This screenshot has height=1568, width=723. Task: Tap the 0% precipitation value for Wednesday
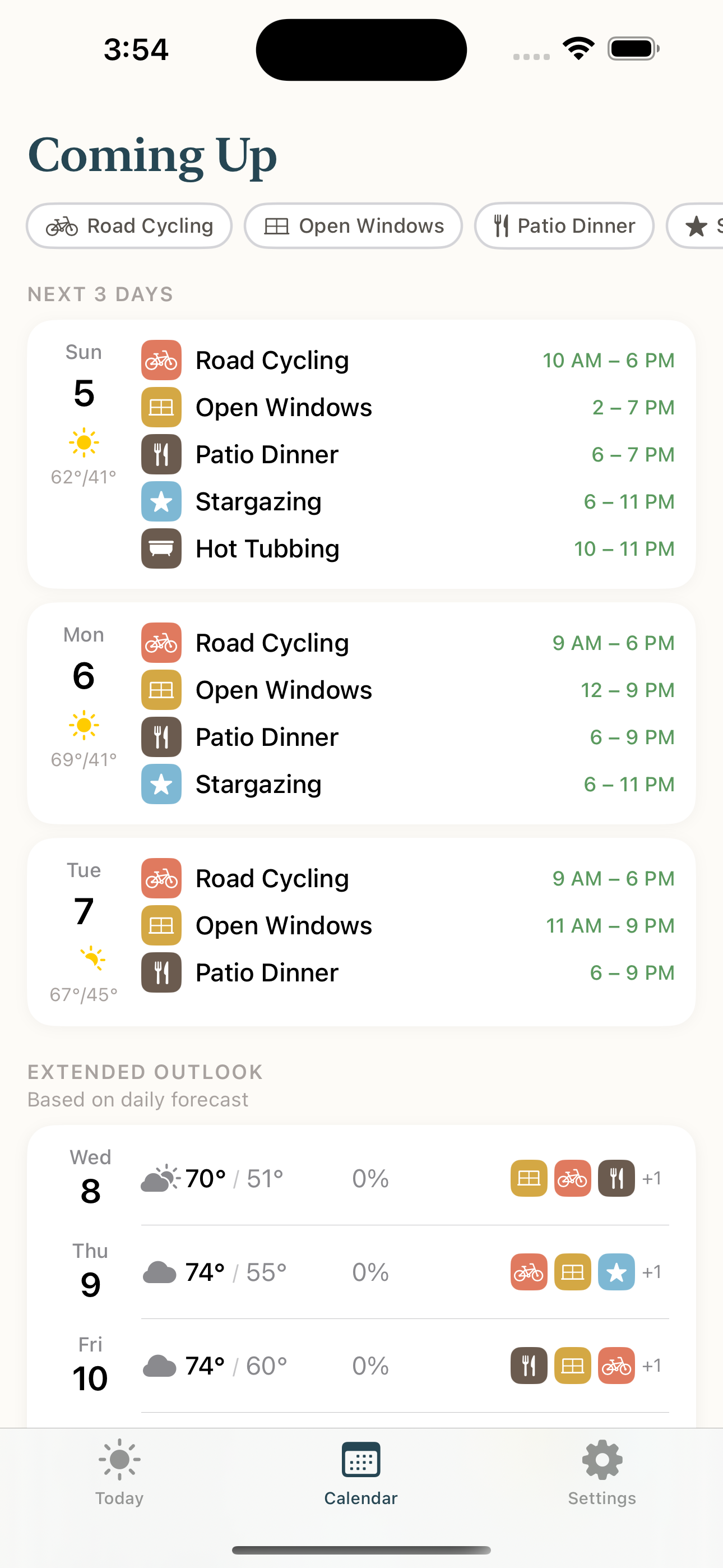[369, 1178]
